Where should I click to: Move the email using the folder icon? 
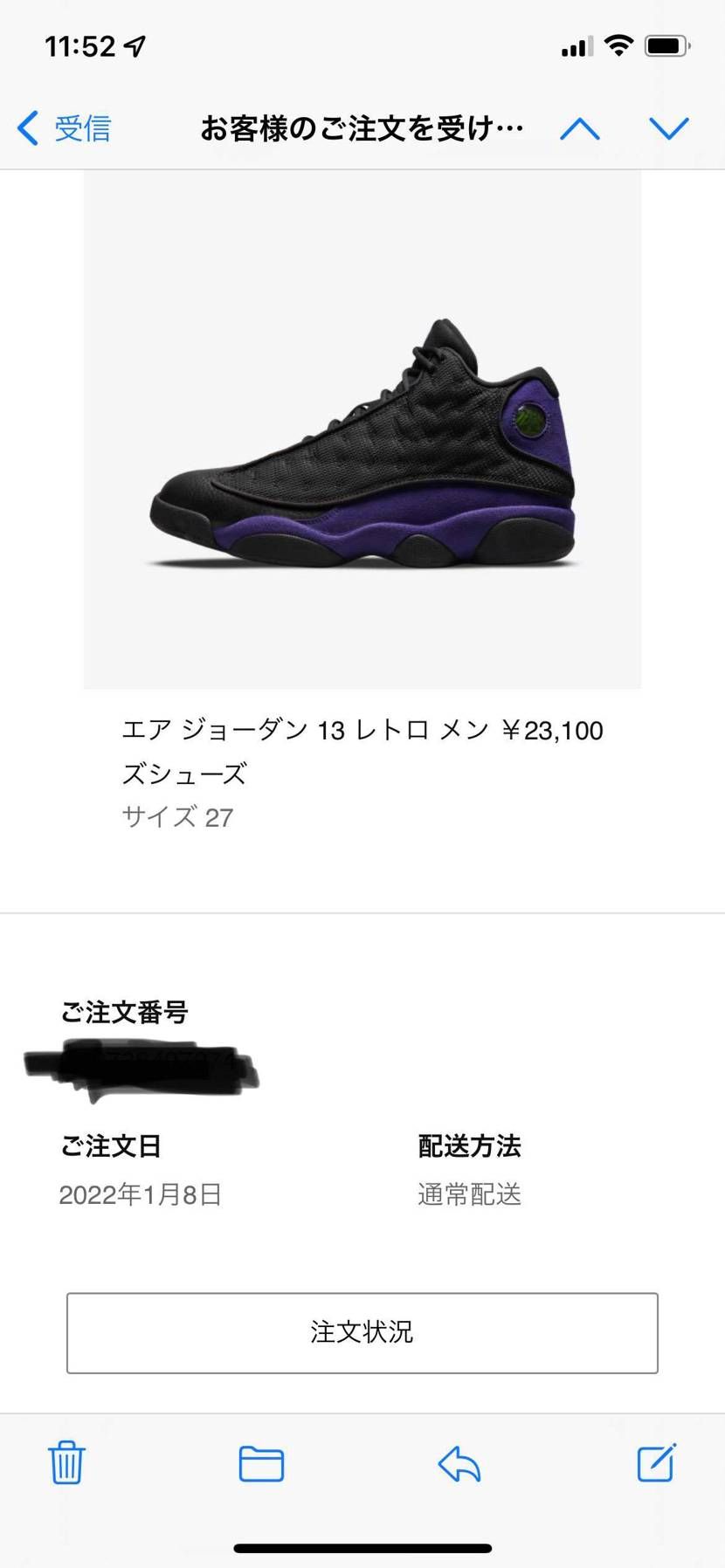tap(261, 1463)
